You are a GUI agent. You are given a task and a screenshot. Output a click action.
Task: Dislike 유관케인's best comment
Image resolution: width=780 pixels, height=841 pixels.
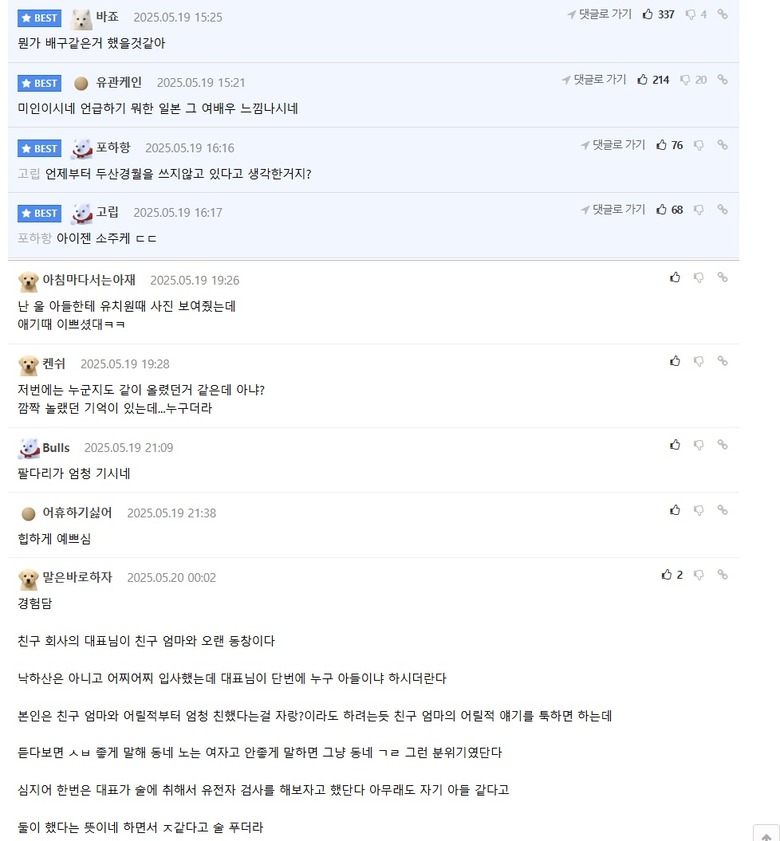(x=687, y=80)
